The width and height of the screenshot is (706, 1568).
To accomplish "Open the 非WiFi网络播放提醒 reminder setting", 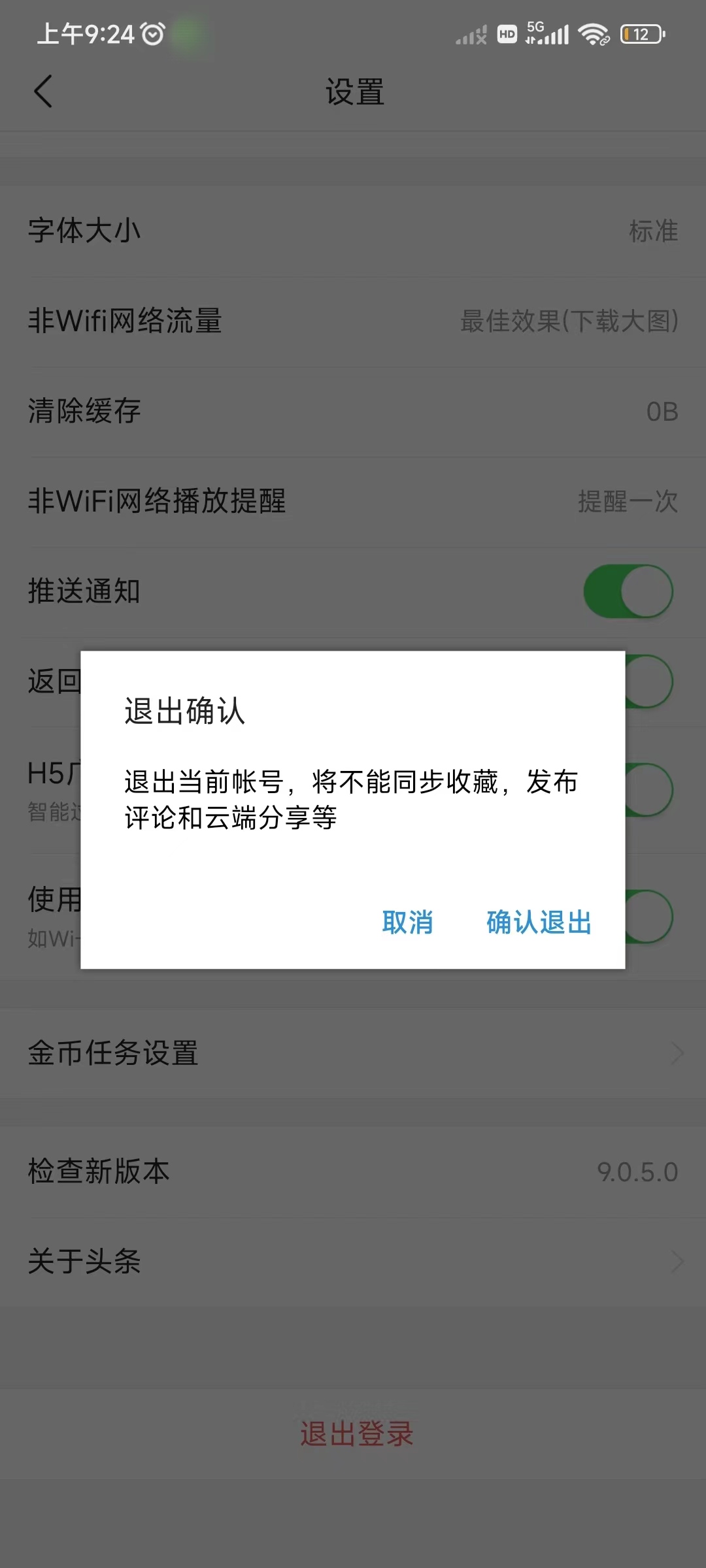I will (x=353, y=500).
